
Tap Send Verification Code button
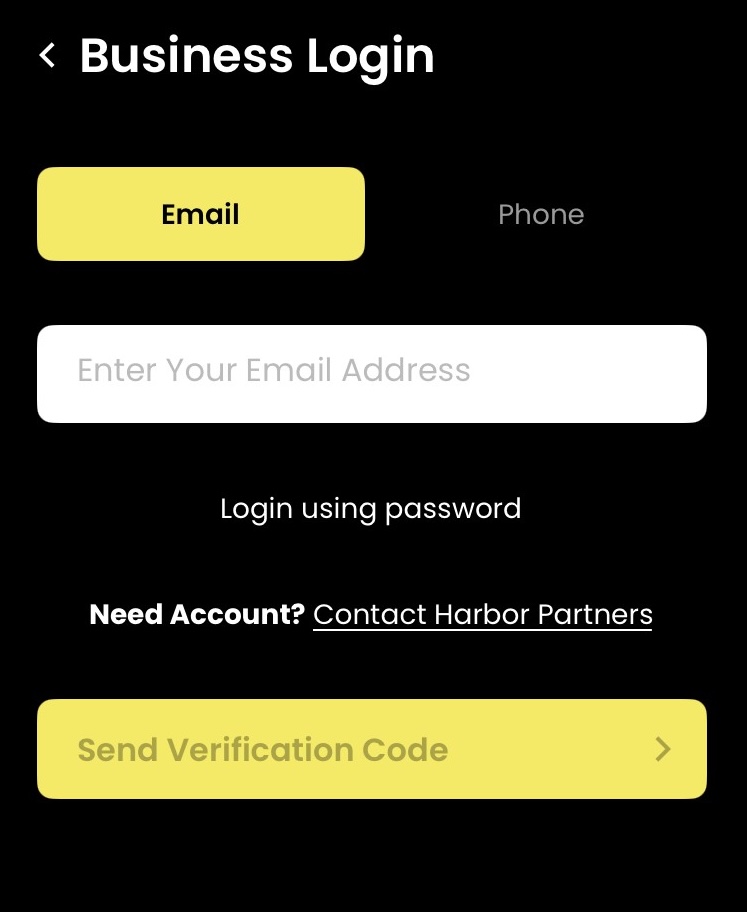372,749
